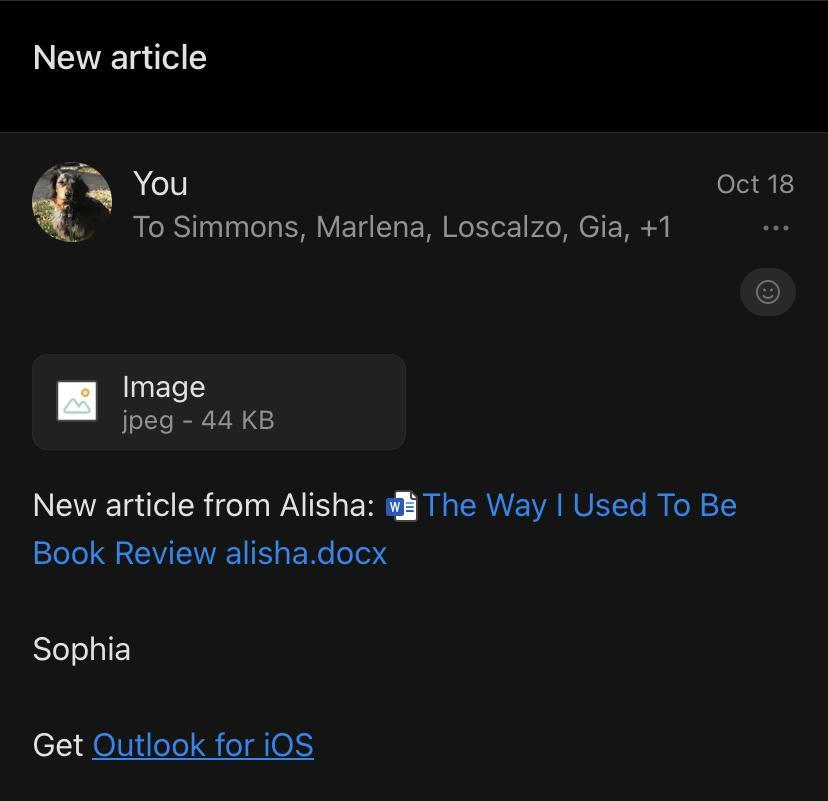The image size is (828, 801).
Task: Expand the recipient list starting with Simmons
Action: coord(402,227)
